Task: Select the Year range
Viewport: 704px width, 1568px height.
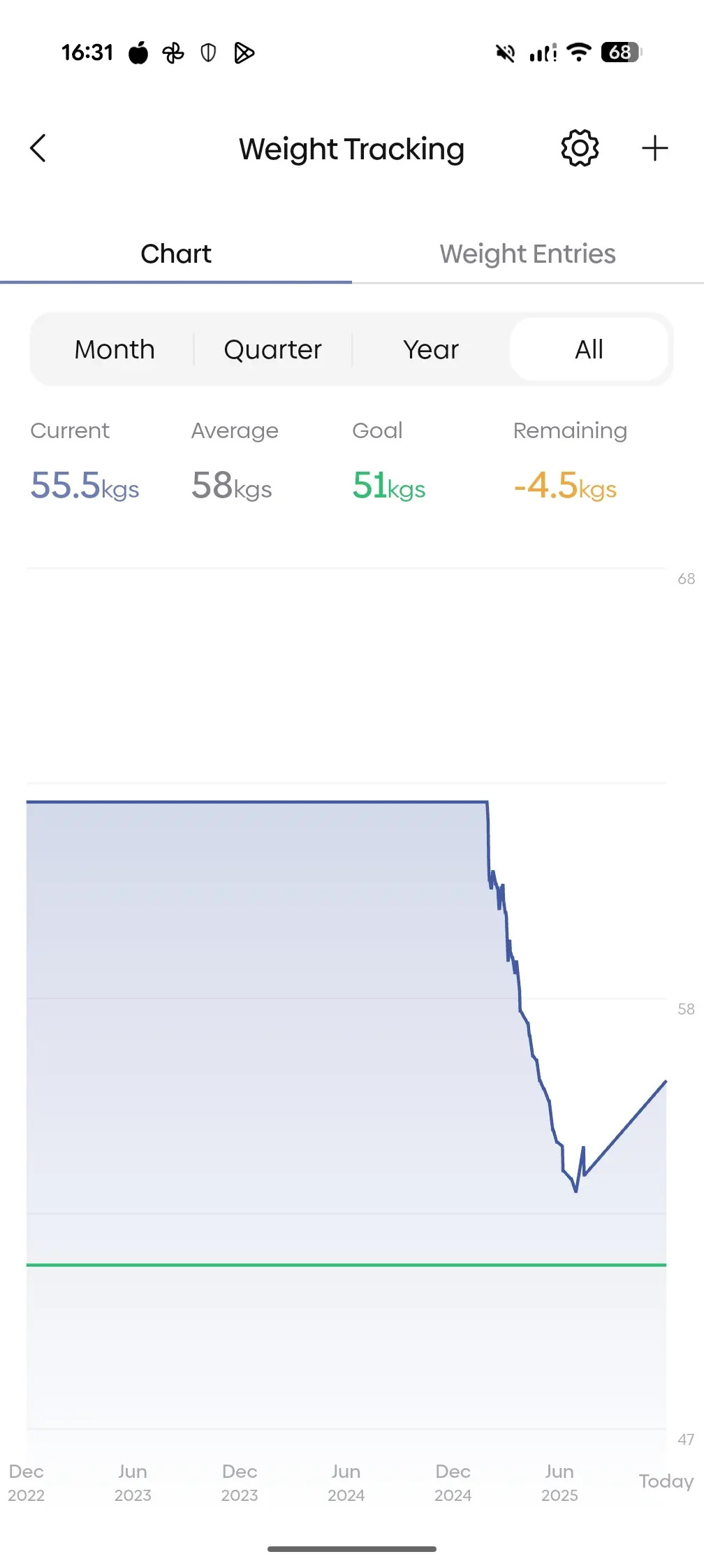Action: click(x=431, y=349)
